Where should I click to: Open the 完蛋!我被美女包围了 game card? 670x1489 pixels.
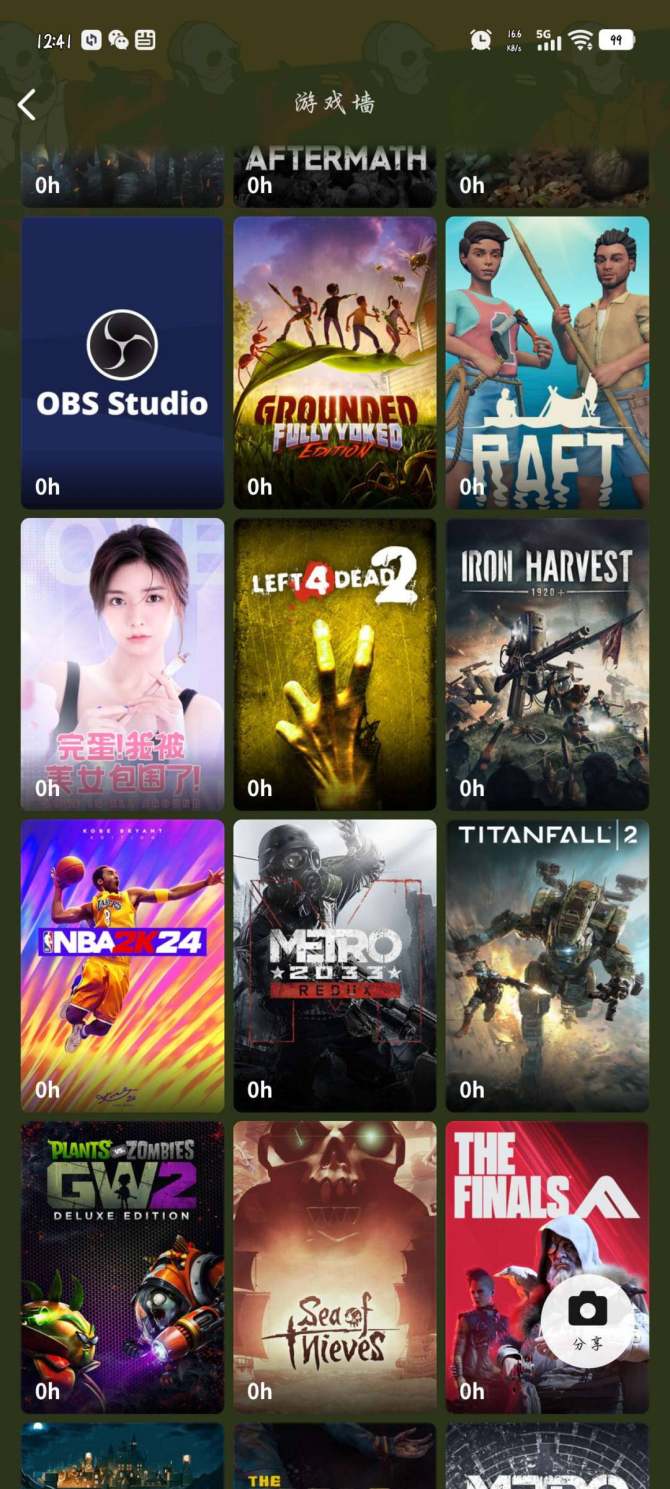[x=122, y=664]
